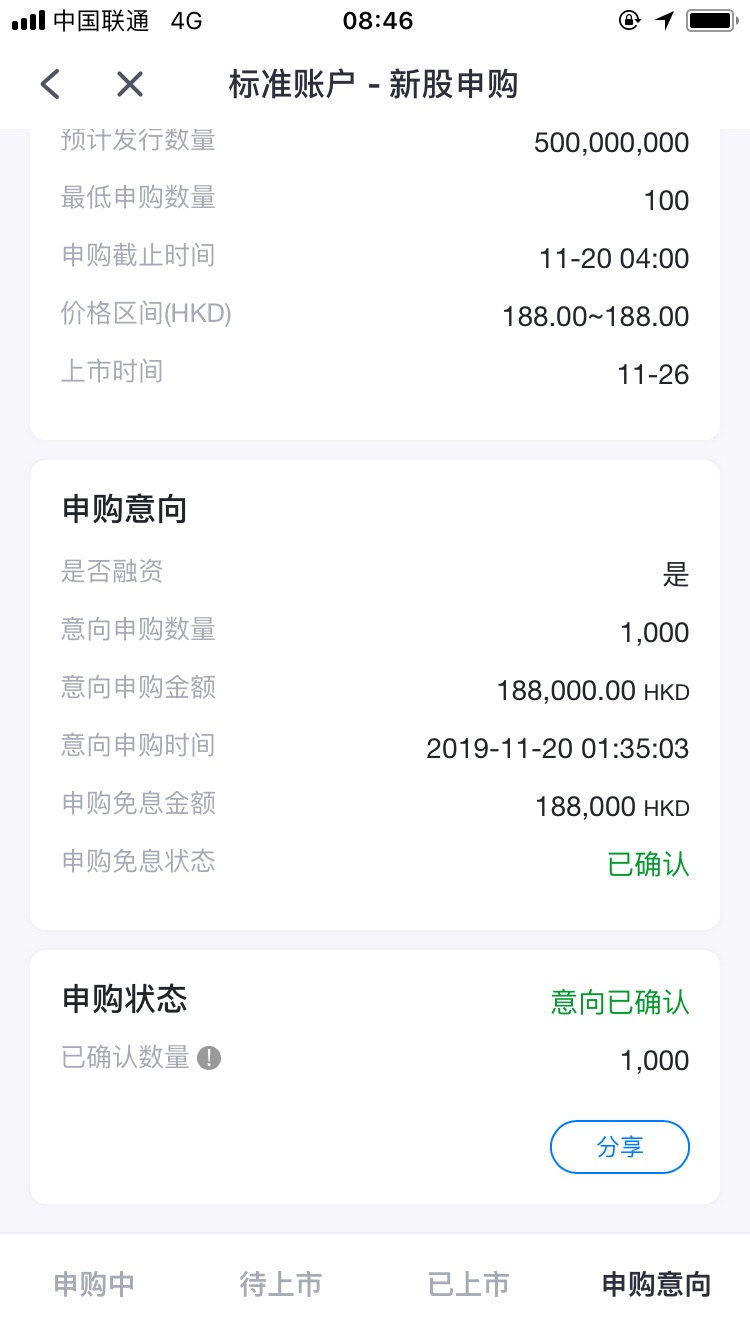
Task: Close the 新股申购 page
Action: click(x=130, y=85)
